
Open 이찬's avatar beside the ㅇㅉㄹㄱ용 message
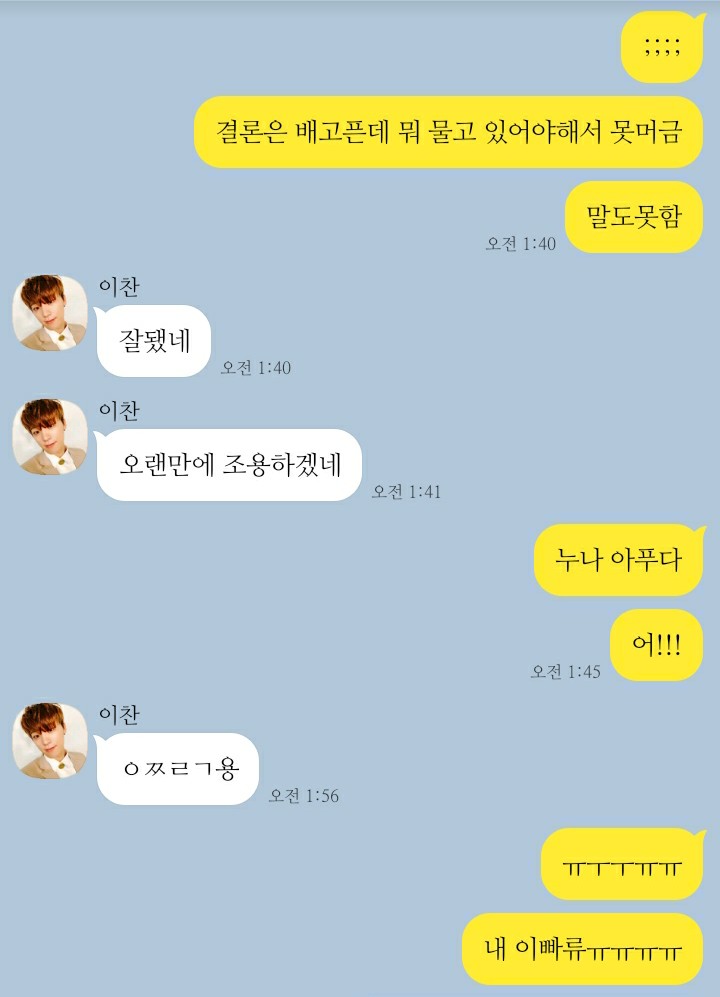(x=50, y=741)
